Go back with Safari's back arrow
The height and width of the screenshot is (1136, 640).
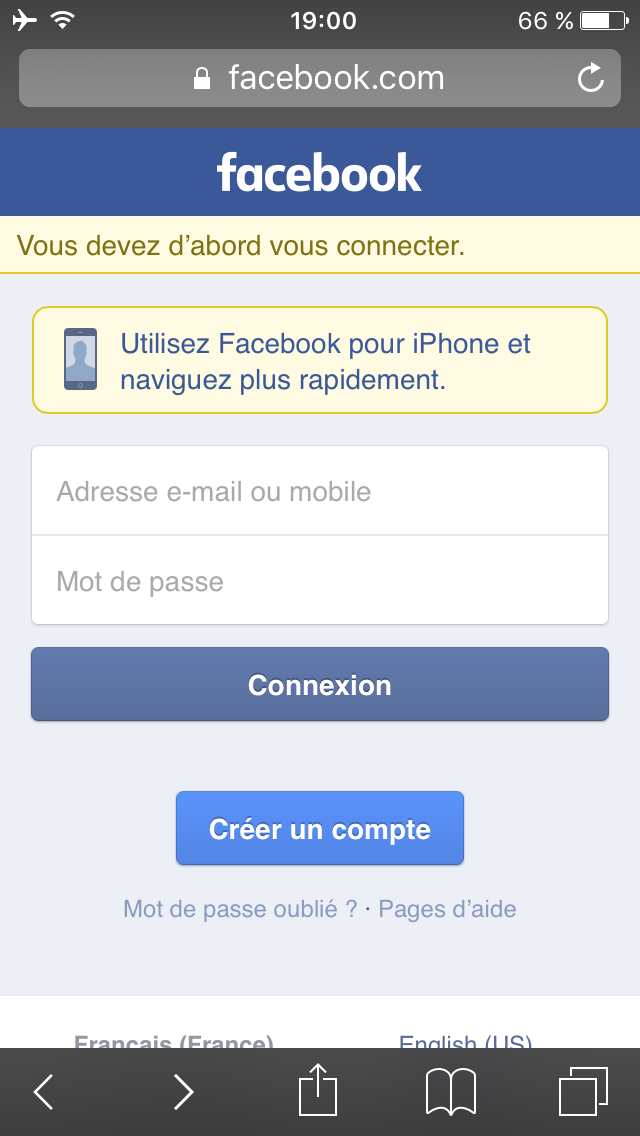coord(44,1091)
